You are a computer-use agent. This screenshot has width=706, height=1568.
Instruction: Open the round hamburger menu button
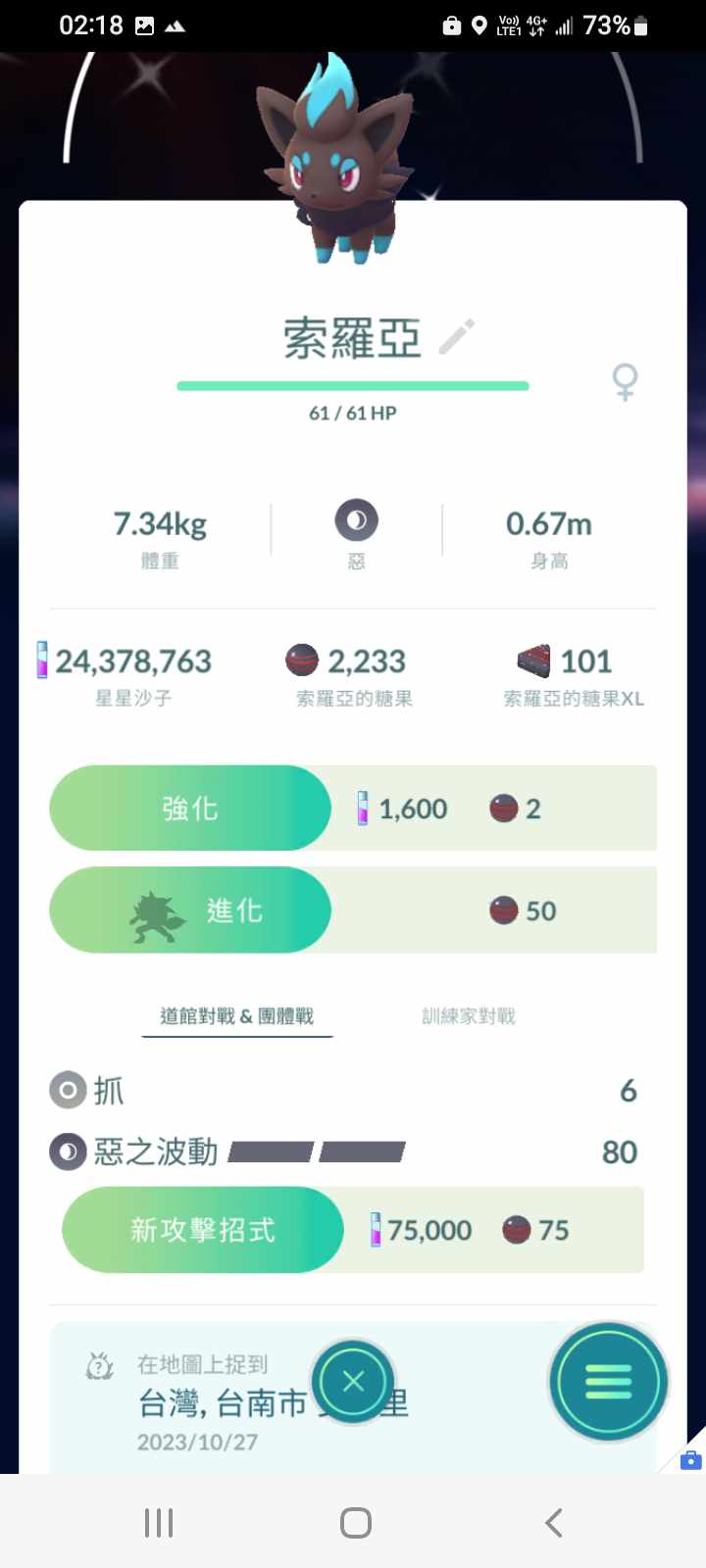tap(608, 1382)
